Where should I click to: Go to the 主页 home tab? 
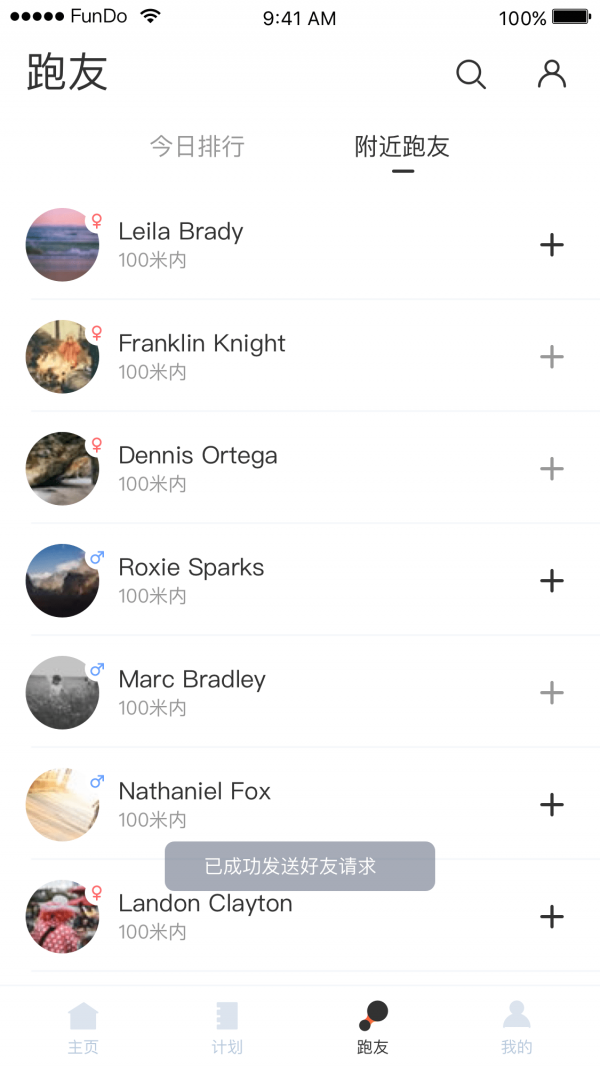click(x=83, y=1028)
